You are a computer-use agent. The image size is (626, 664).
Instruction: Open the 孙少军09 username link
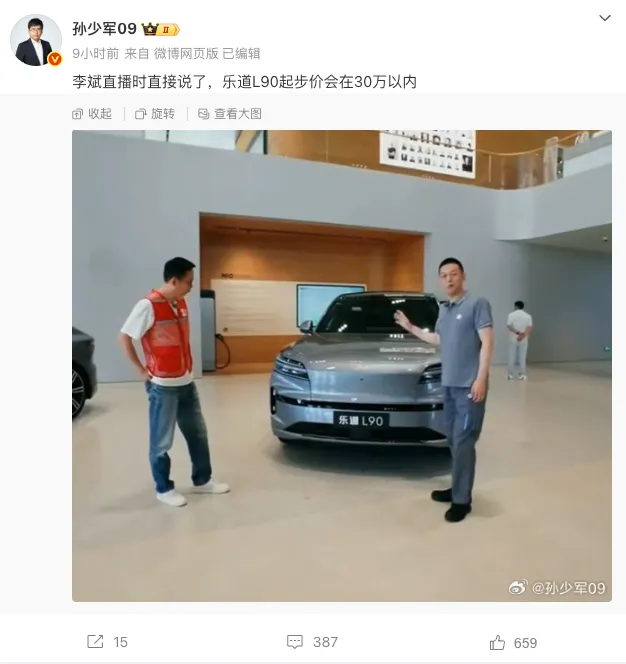coord(104,29)
